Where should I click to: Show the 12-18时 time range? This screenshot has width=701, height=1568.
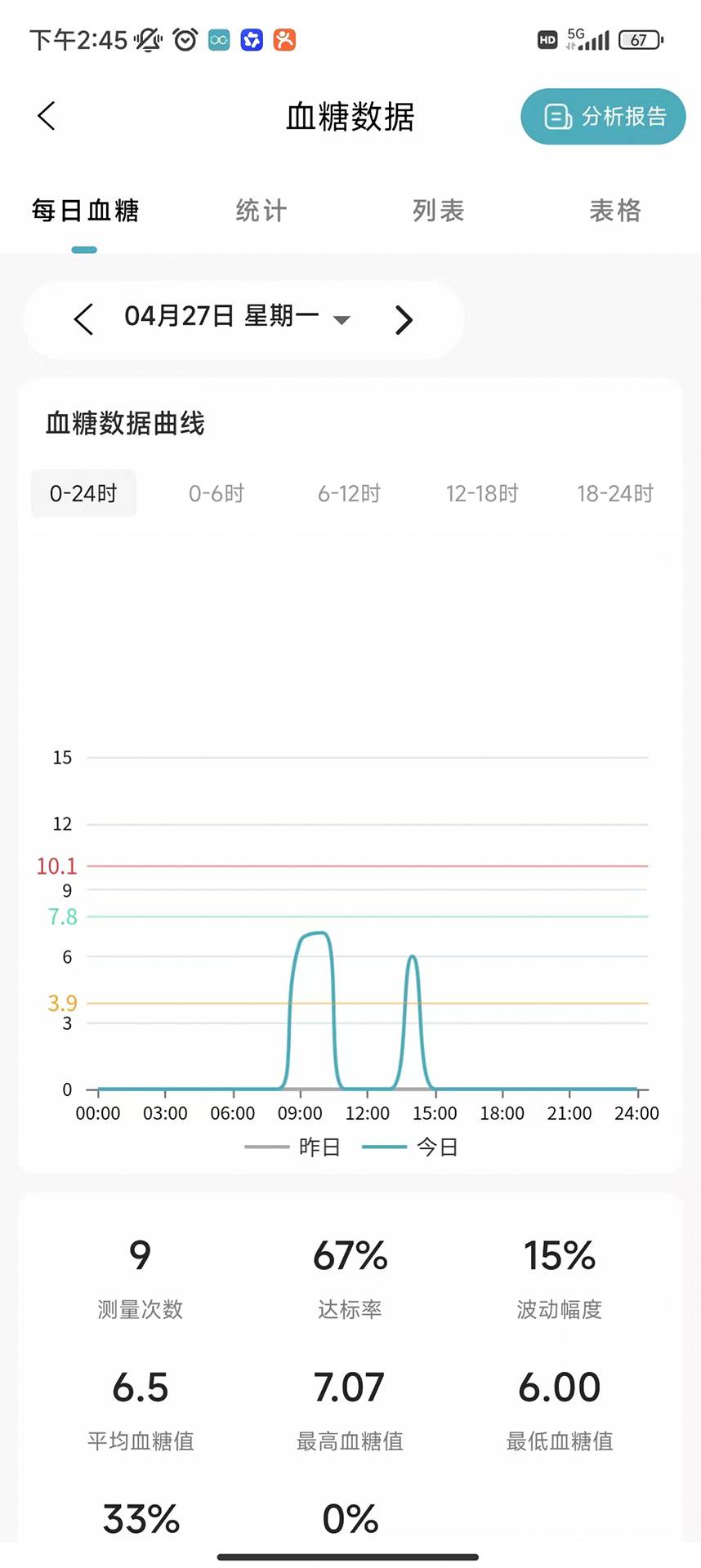[482, 493]
